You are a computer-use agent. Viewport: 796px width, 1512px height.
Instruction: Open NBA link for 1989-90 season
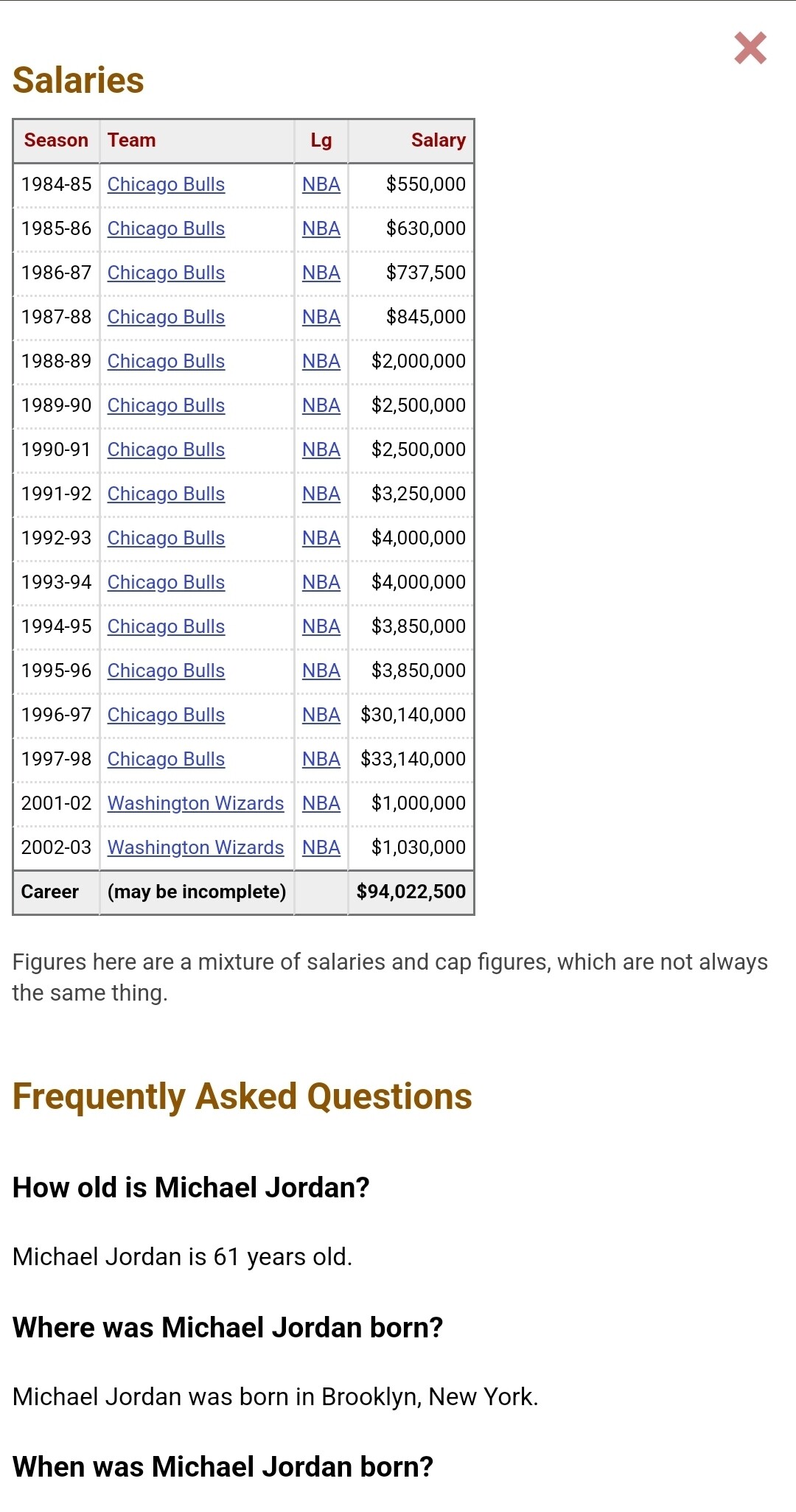[x=321, y=405]
